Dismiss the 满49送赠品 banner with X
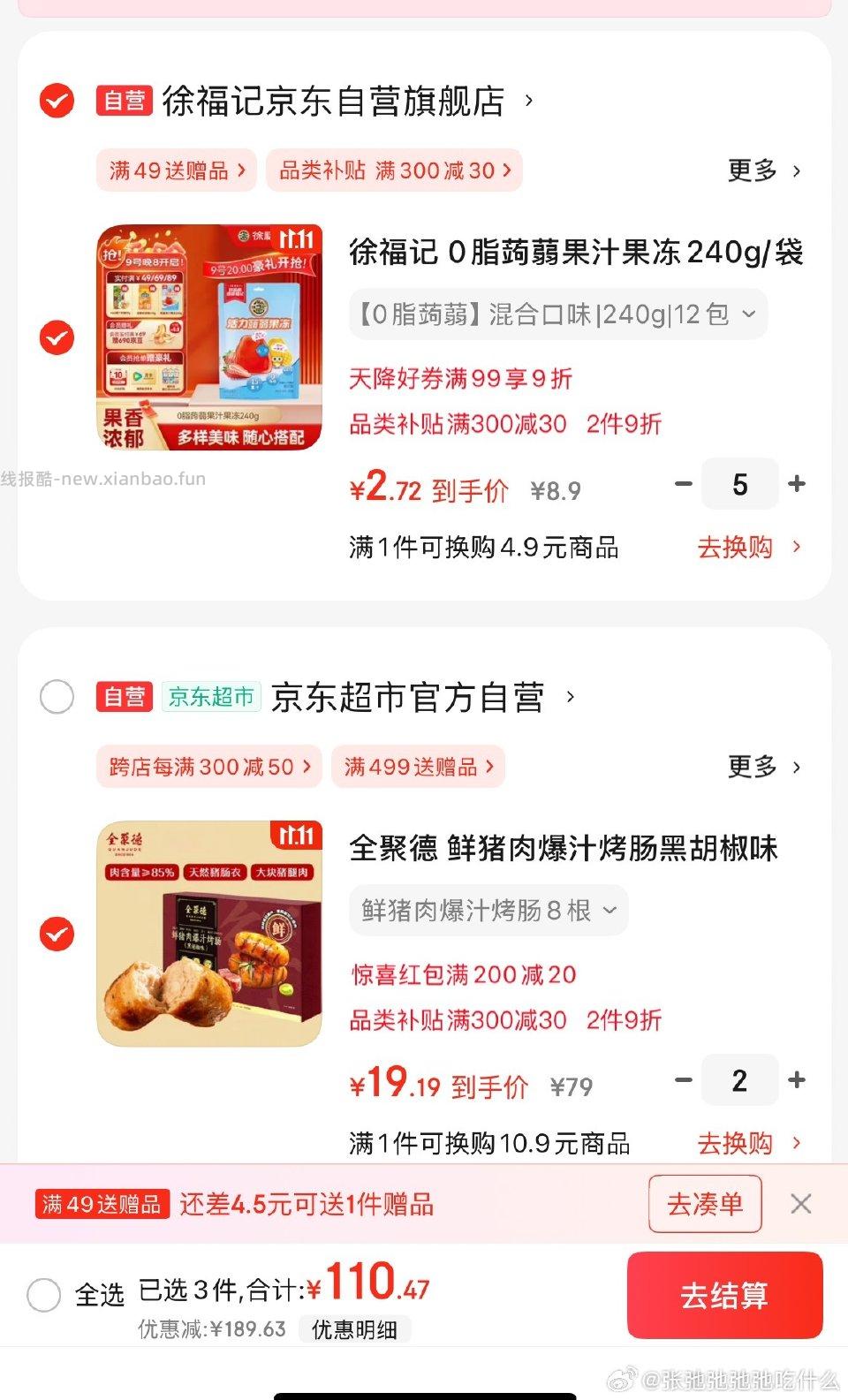 (801, 1203)
